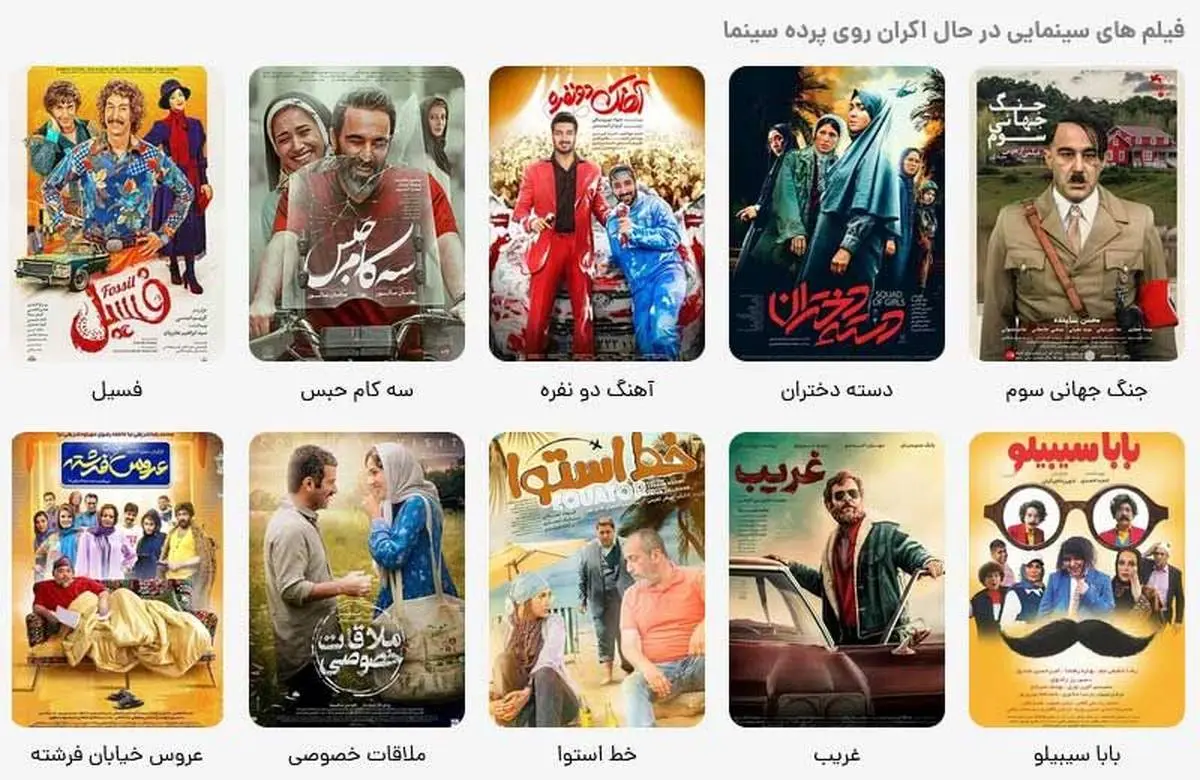Open the غریب movie card
Viewport: 1200px width, 780px height.
tap(837, 579)
